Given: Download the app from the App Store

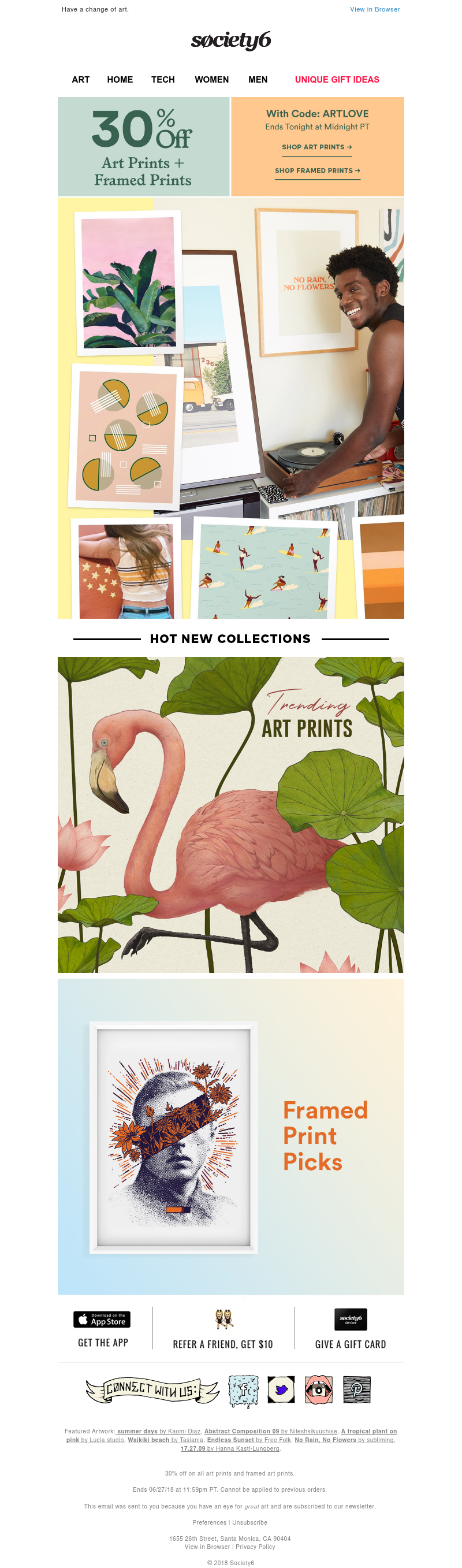Looking at the screenshot, I should tap(102, 1319).
